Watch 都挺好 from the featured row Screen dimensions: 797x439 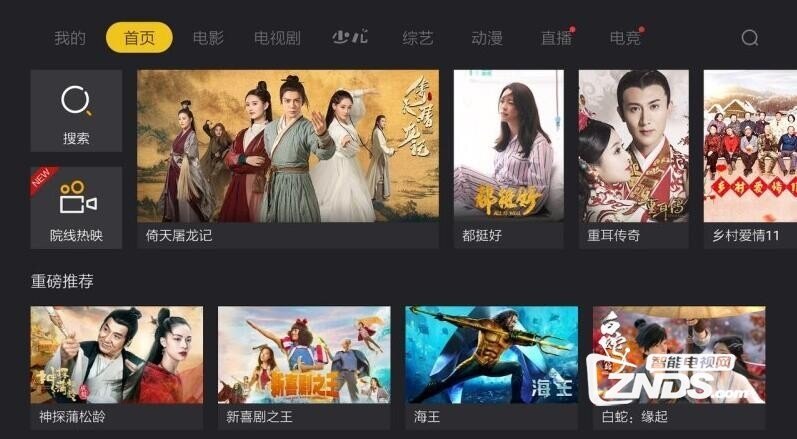tap(508, 158)
